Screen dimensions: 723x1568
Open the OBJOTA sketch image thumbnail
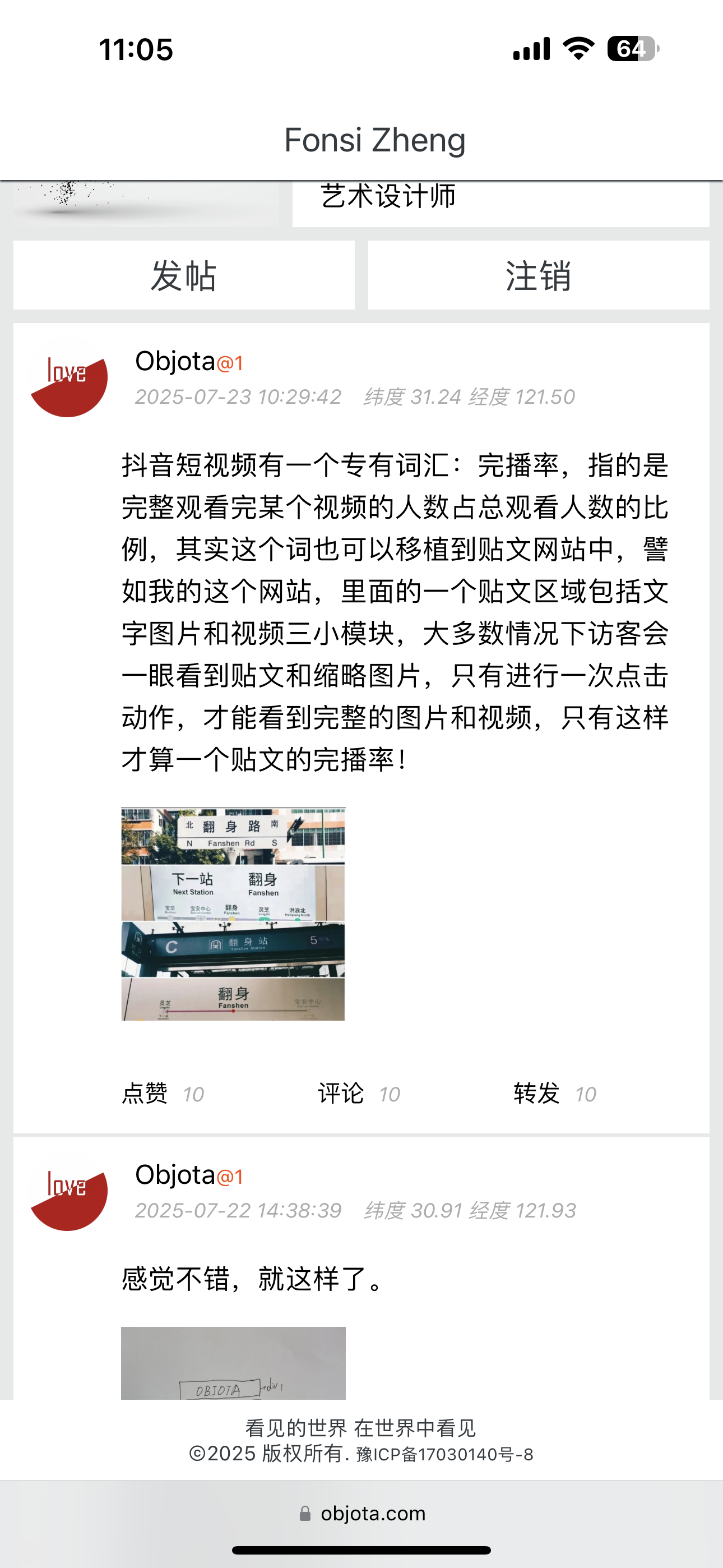[x=233, y=1362]
